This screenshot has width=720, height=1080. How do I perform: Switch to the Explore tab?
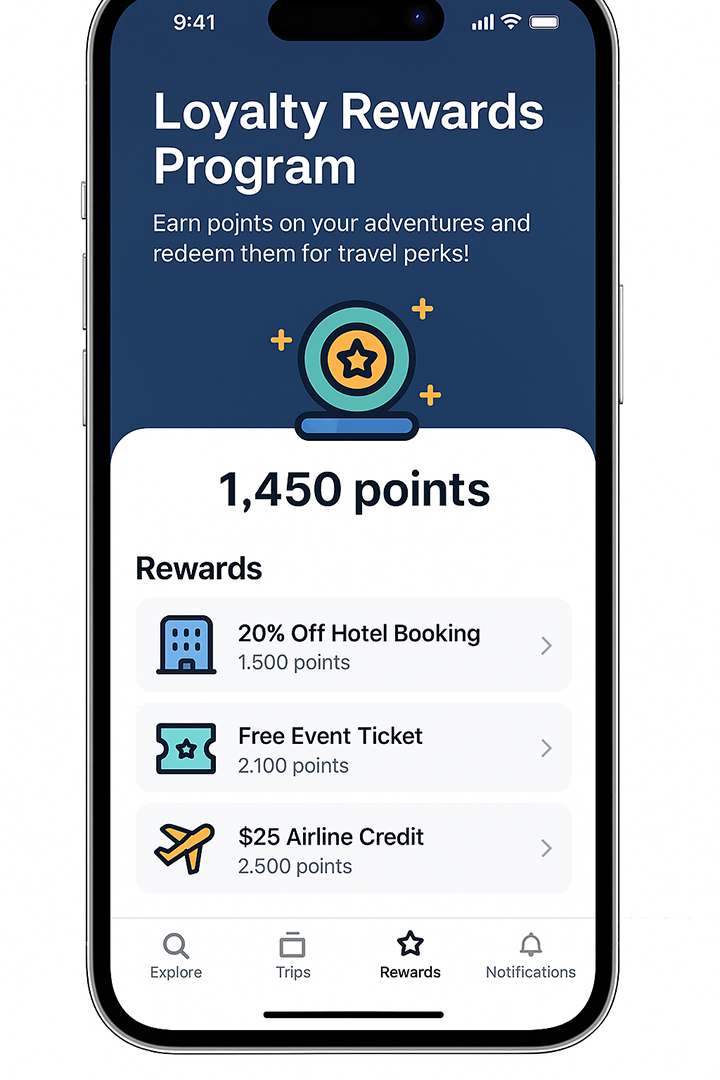click(x=176, y=956)
